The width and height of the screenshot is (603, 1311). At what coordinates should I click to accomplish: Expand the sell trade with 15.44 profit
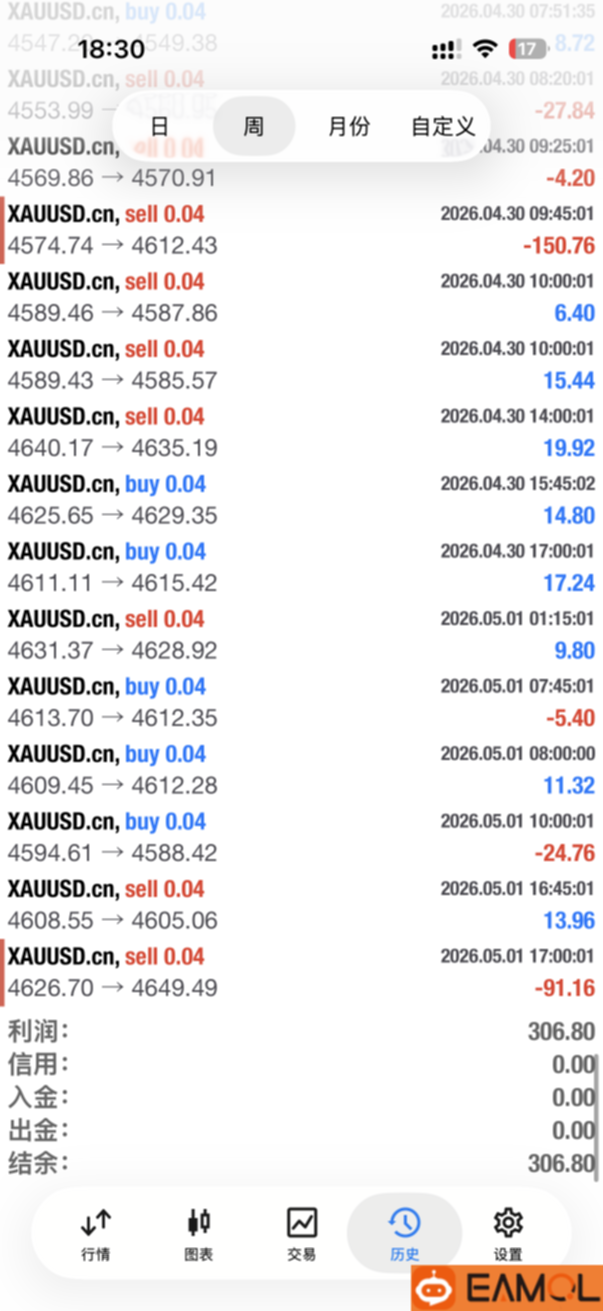[301, 365]
